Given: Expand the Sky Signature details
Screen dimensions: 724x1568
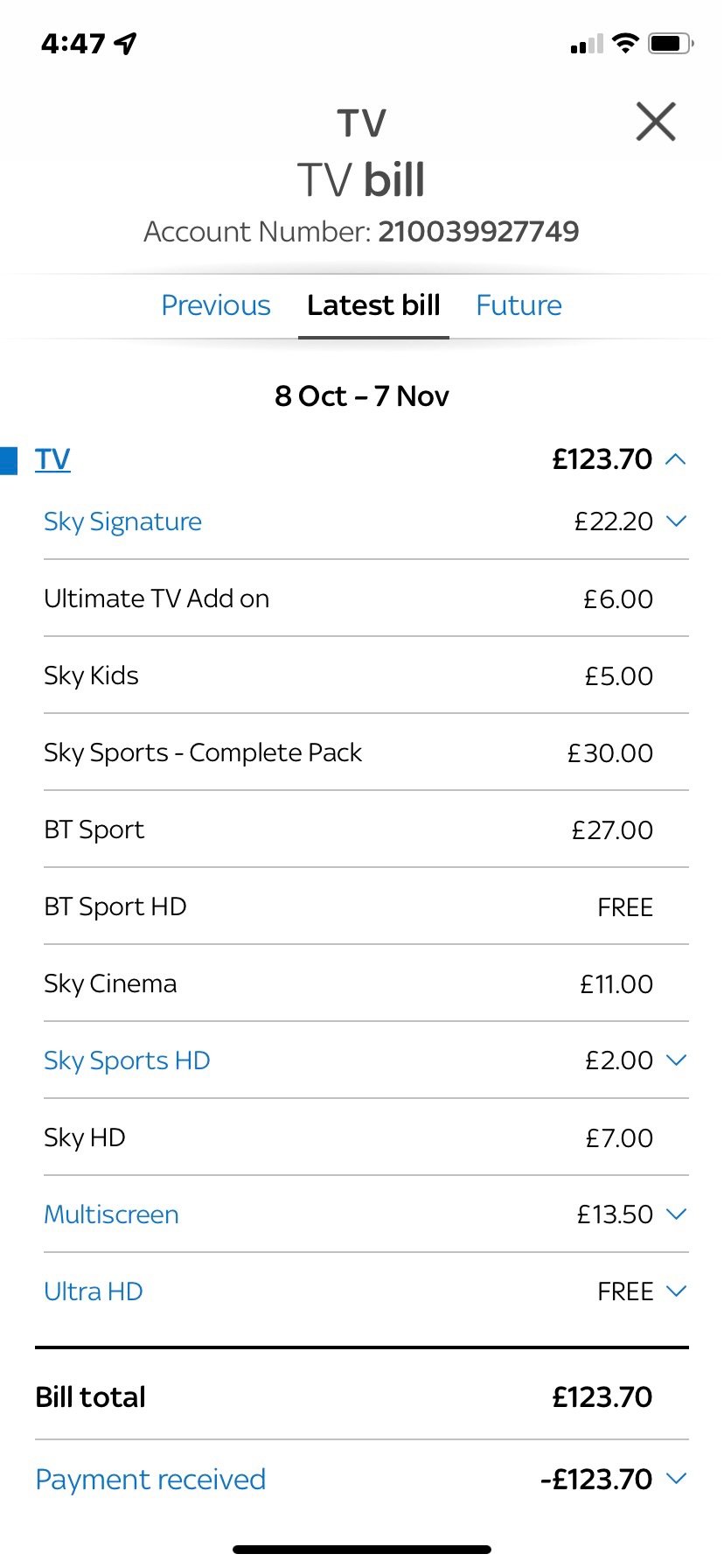Looking at the screenshot, I should tap(365, 521).
